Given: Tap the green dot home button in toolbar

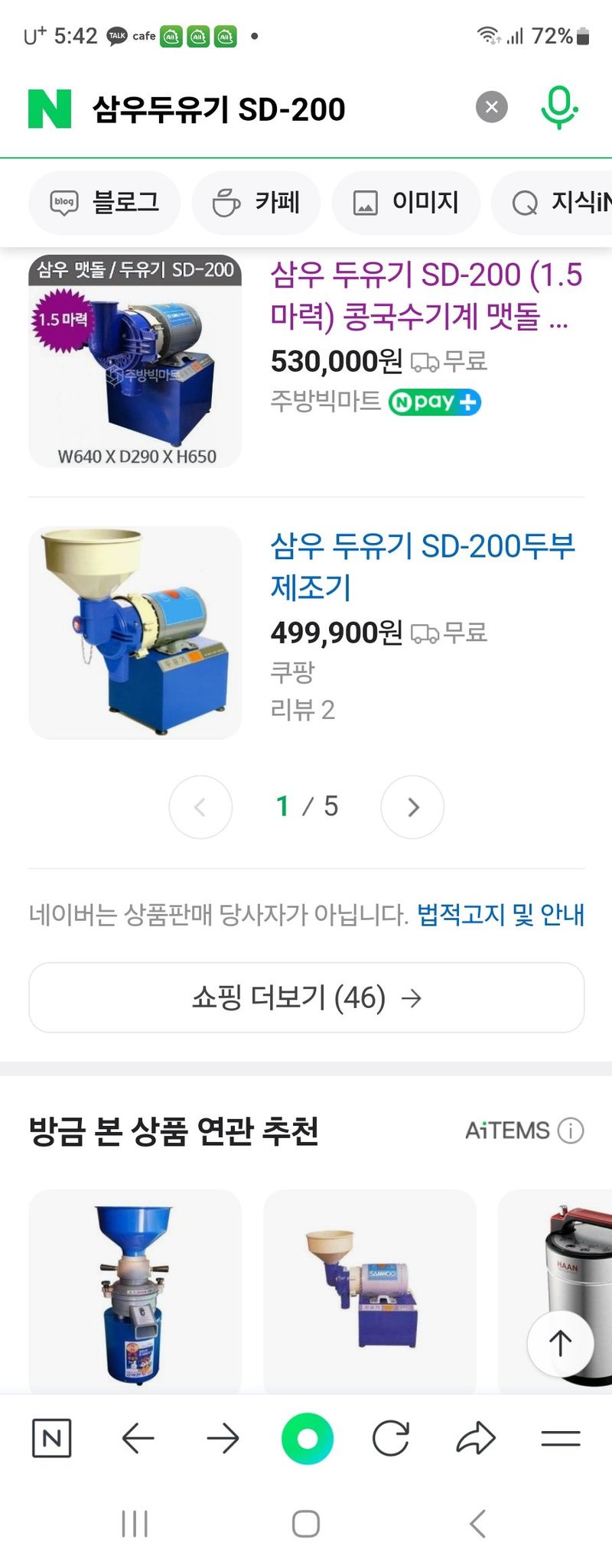Looking at the screenshot, I should (x=306, y=1437).
